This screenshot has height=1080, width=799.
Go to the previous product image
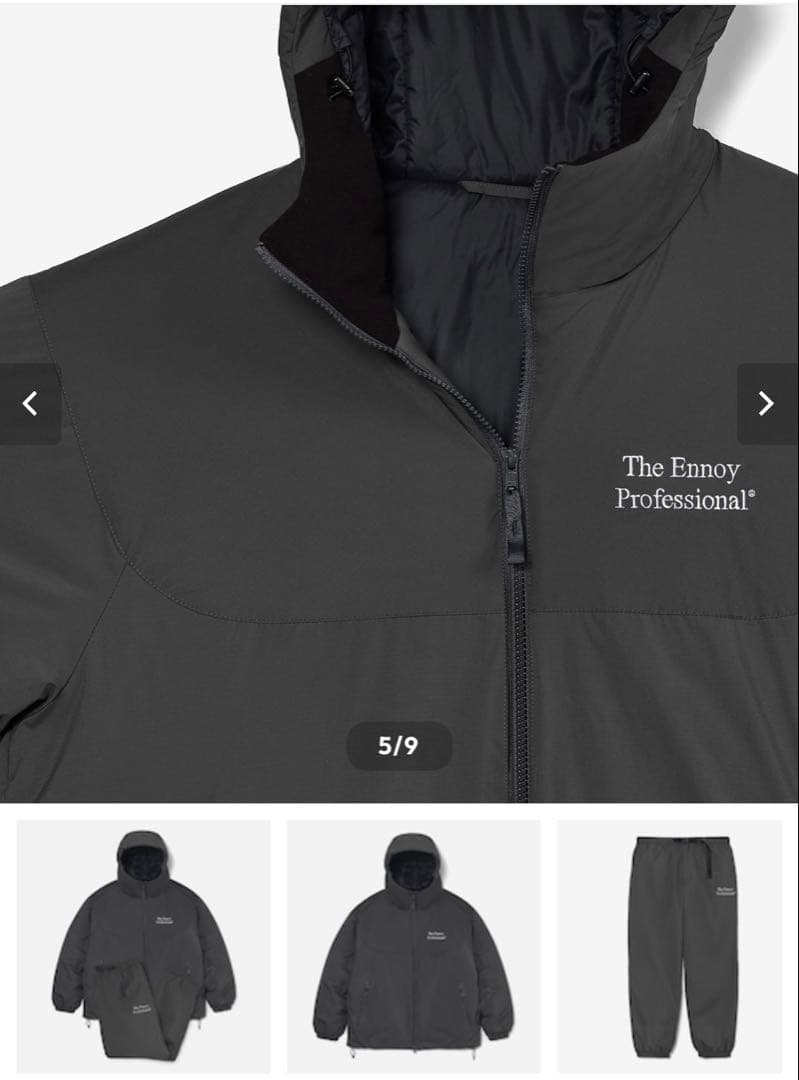(x=30, y=404)
